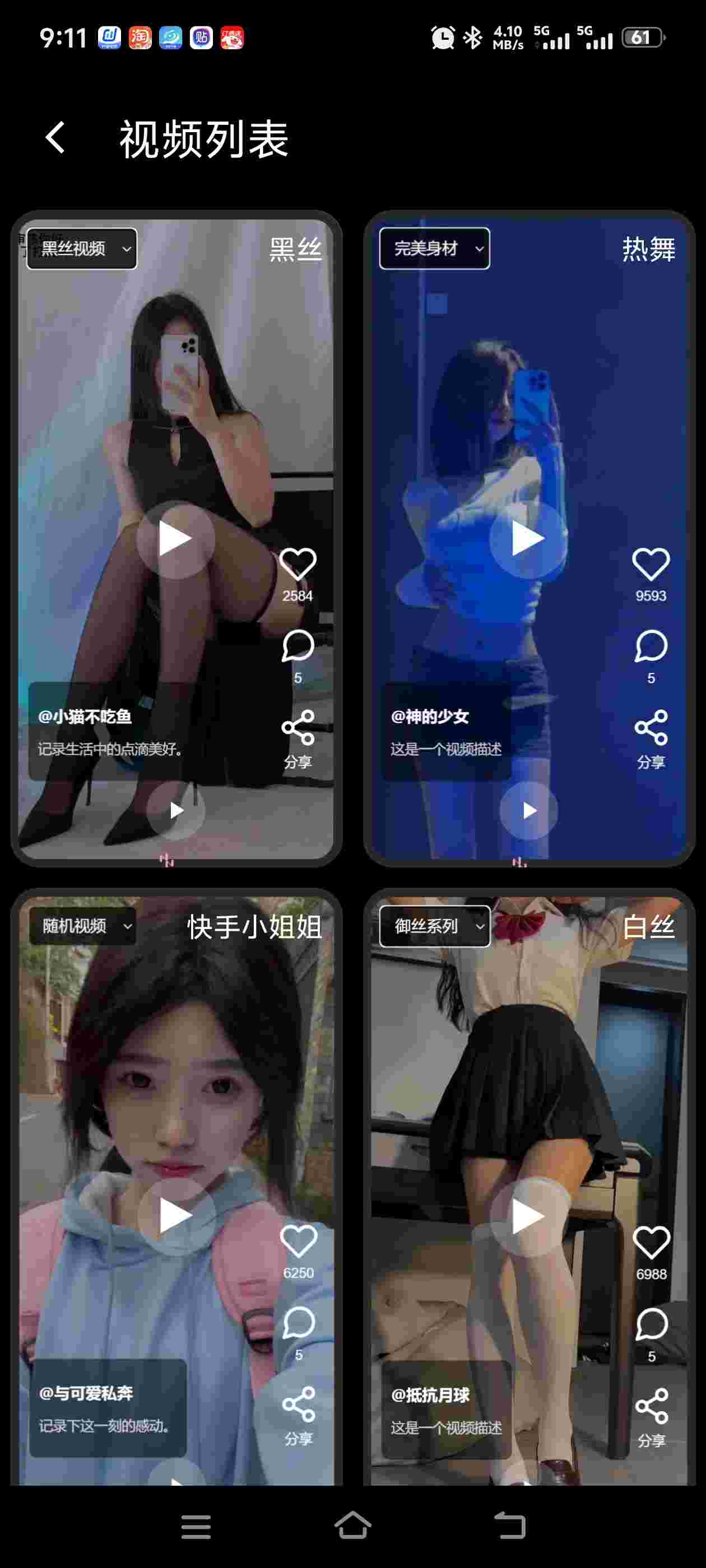706x1568 pixels.
Task: Open the 御丝系列 dropdown
Action: pos(434,926)
